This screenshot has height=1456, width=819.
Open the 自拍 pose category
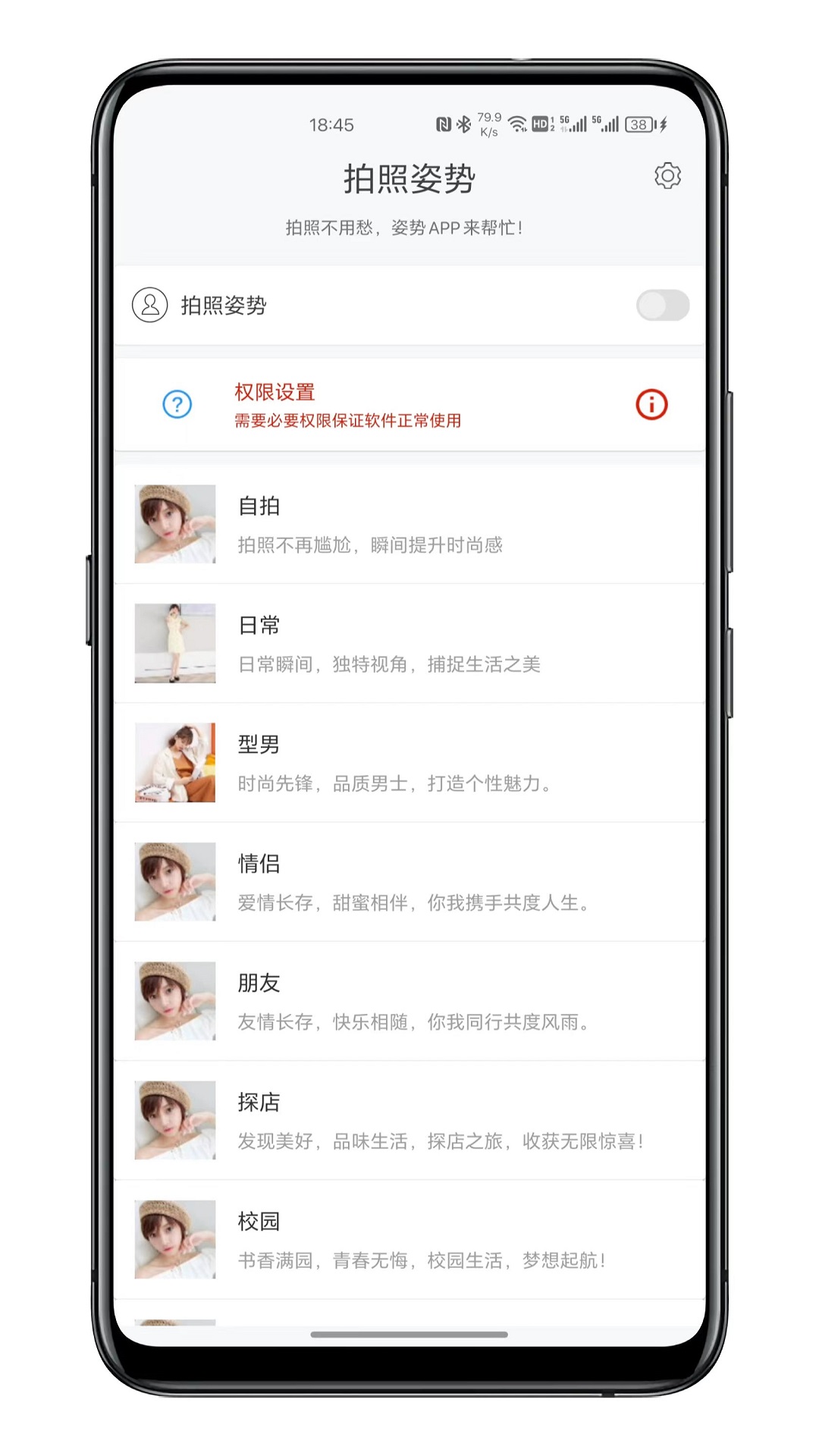point(409,524)
